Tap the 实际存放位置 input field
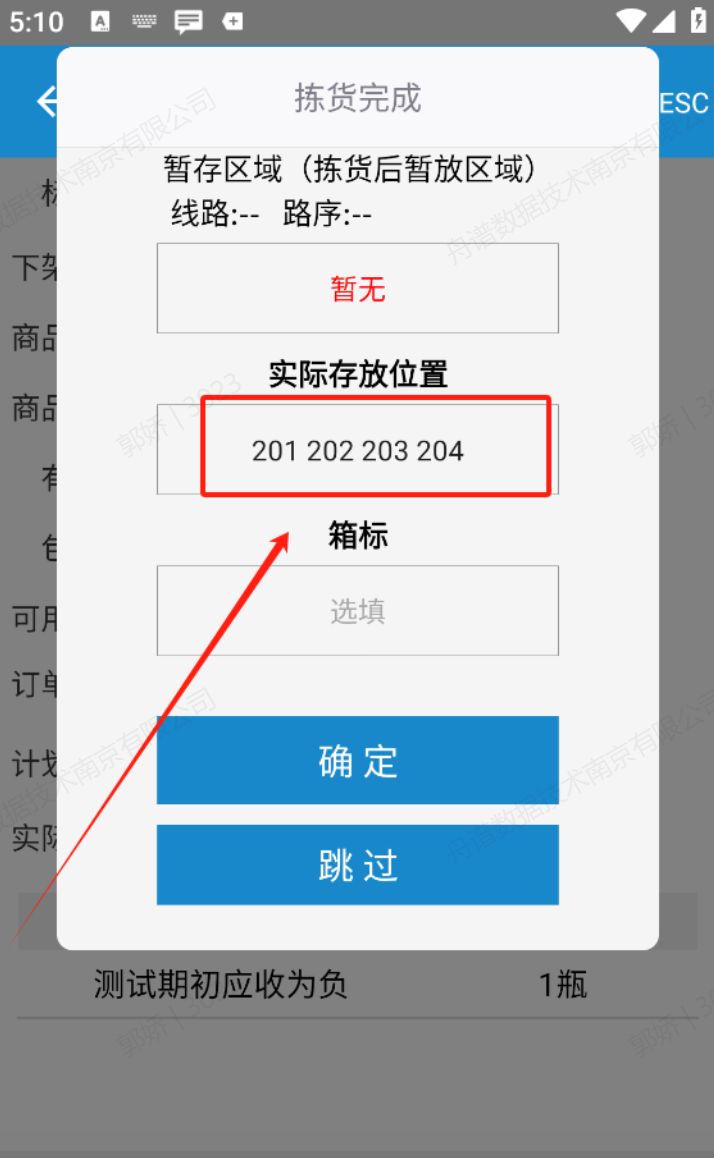 click(357, 450)
